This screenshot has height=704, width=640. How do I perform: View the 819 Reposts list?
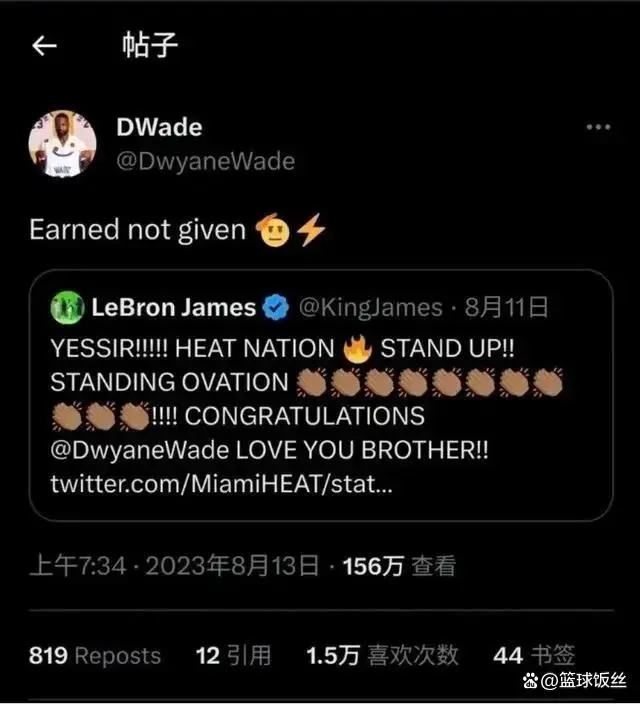pos(94,655)
